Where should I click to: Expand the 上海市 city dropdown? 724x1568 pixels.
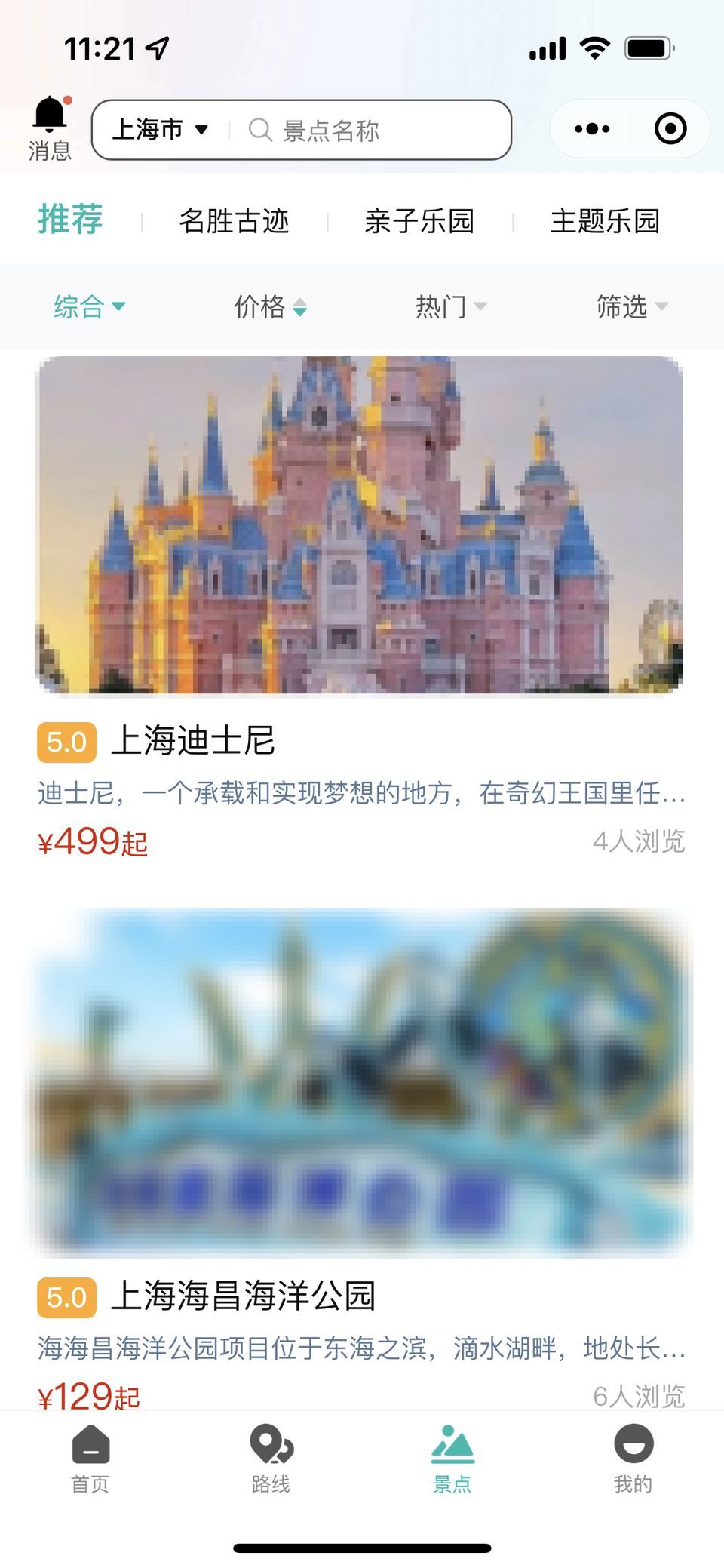pos(160,130)
